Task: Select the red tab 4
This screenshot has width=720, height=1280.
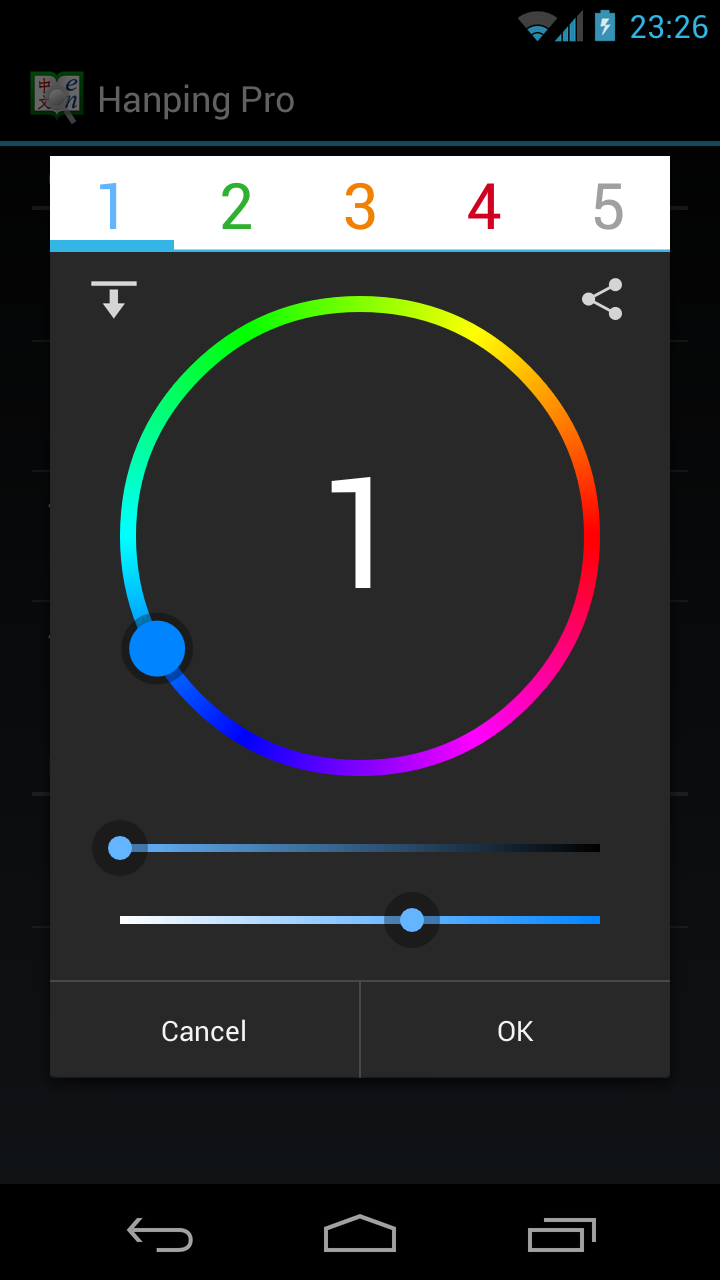Action: click(484, 207)
